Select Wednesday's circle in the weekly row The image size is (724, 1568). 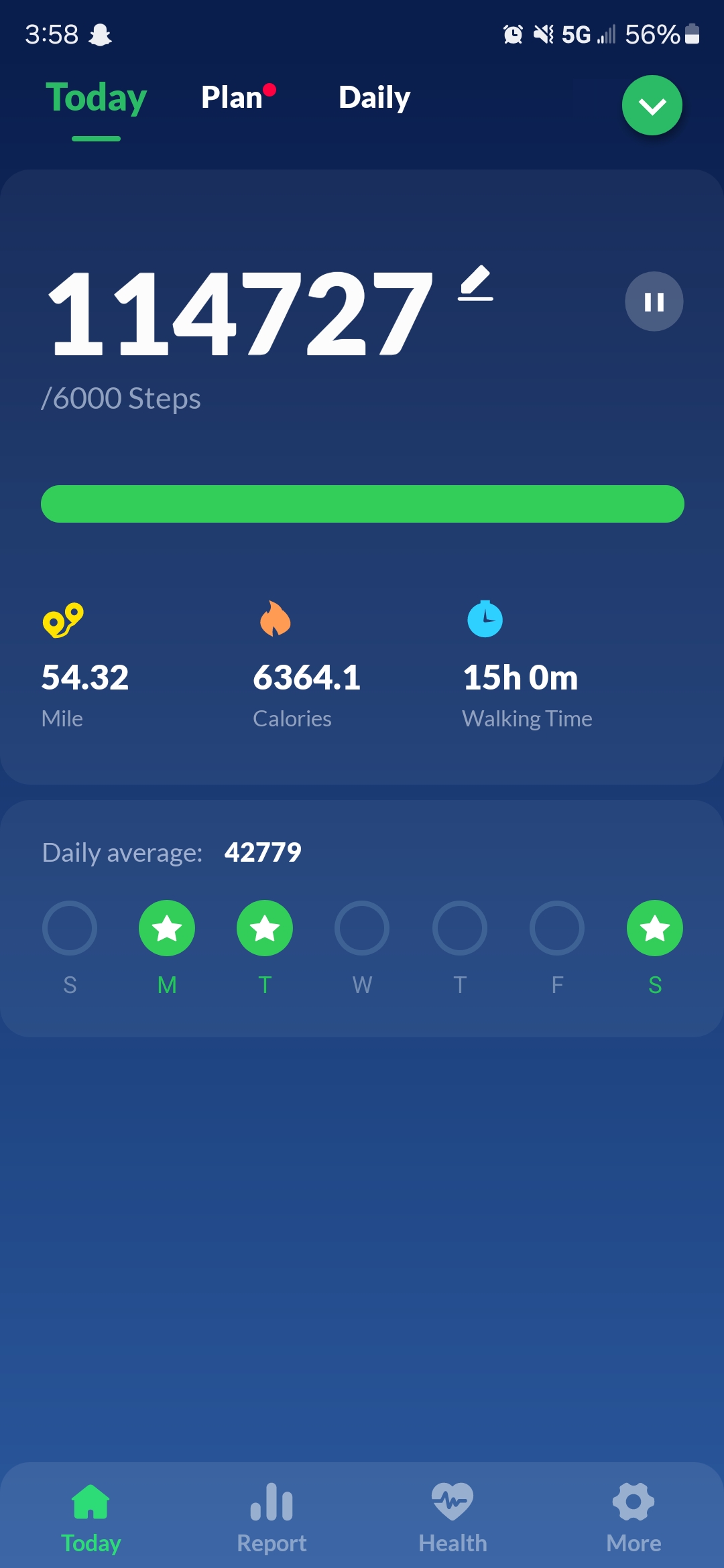point(362,928)
